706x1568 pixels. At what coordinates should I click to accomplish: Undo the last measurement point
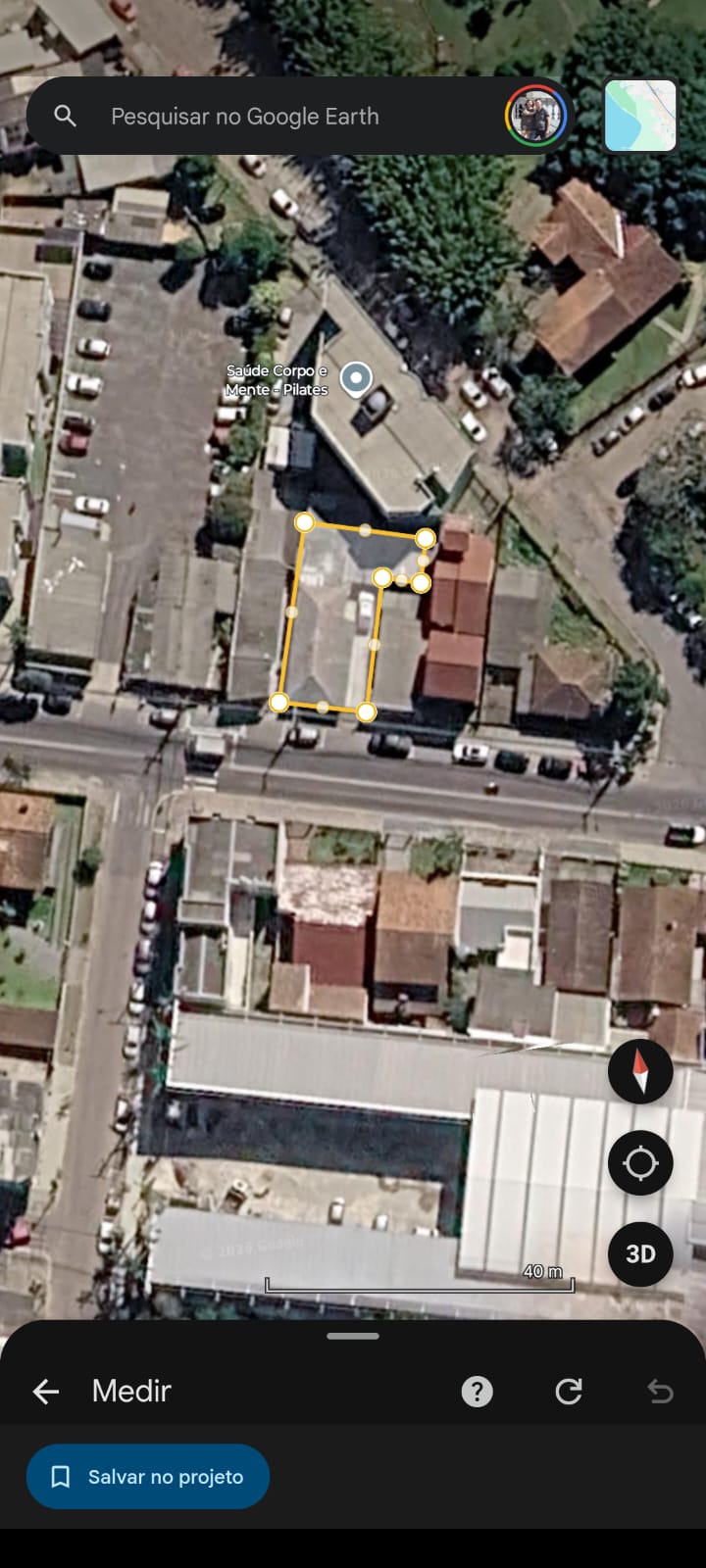(x=660, y=1392)
